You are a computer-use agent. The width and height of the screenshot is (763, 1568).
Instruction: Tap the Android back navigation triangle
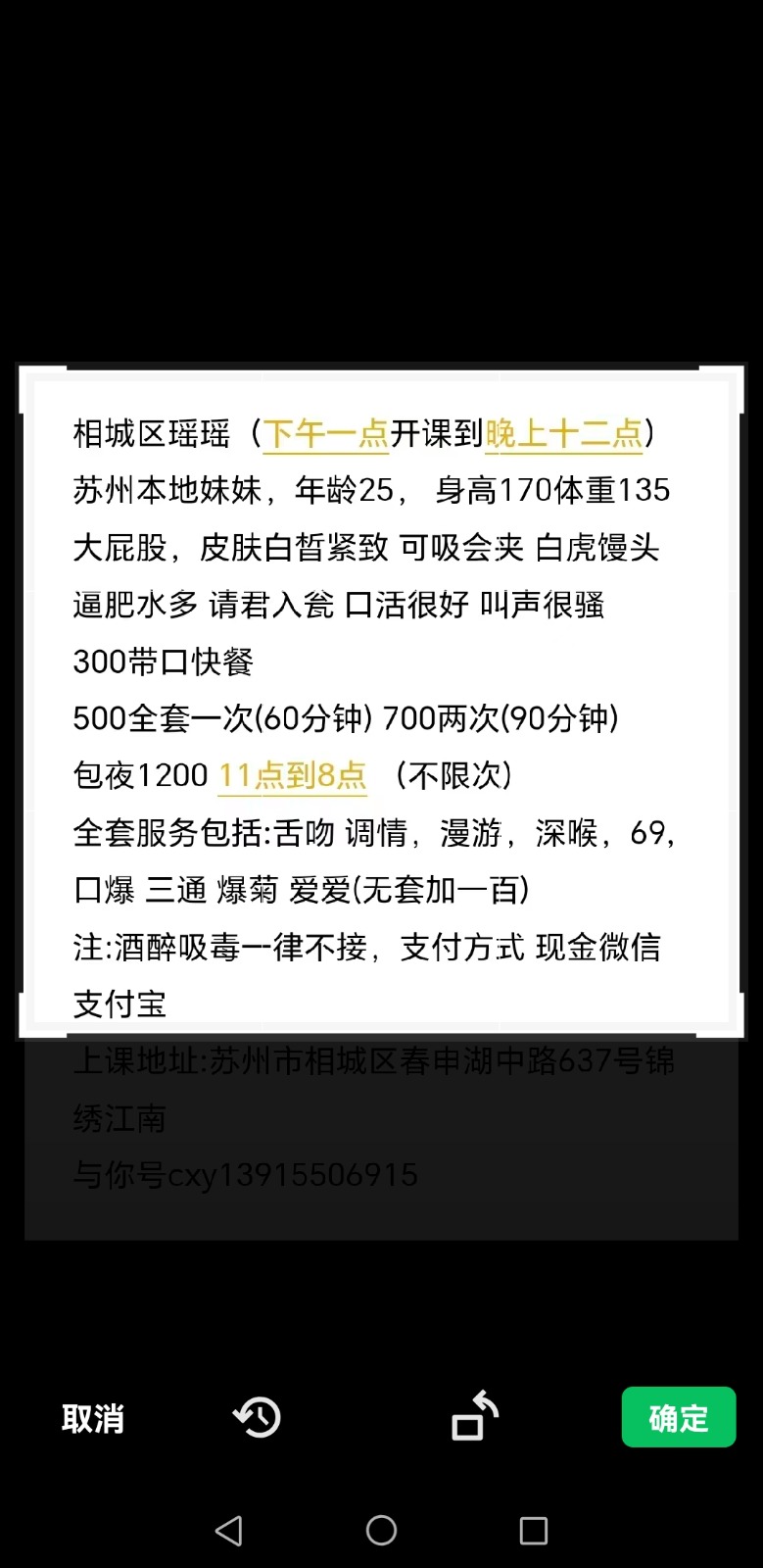pyautogui.click(x=228, y=1529)
